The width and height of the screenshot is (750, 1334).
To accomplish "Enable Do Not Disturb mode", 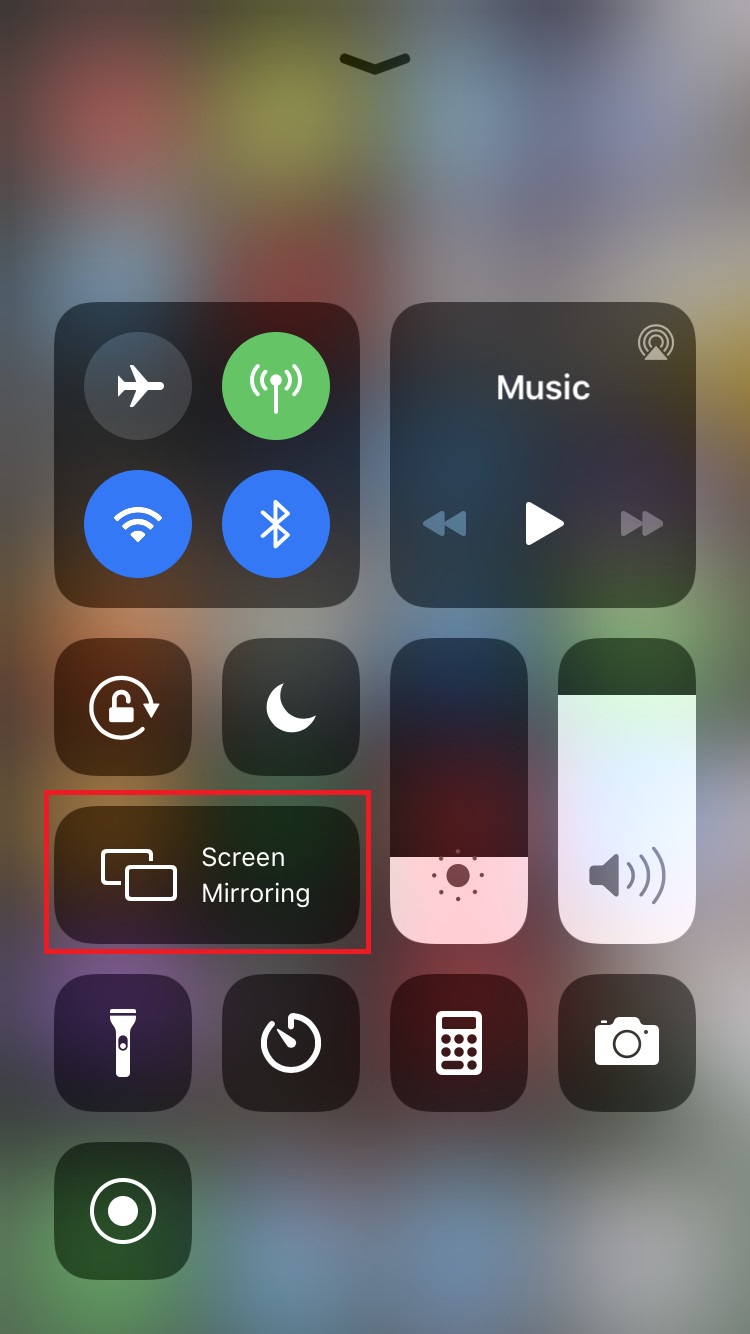I will pos(290,706).
